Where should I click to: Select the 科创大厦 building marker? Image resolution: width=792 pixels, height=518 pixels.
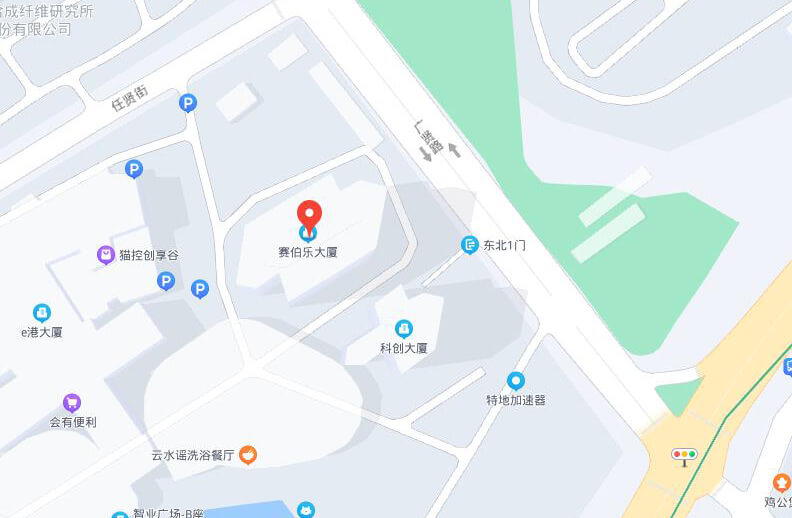coord(403,328)
